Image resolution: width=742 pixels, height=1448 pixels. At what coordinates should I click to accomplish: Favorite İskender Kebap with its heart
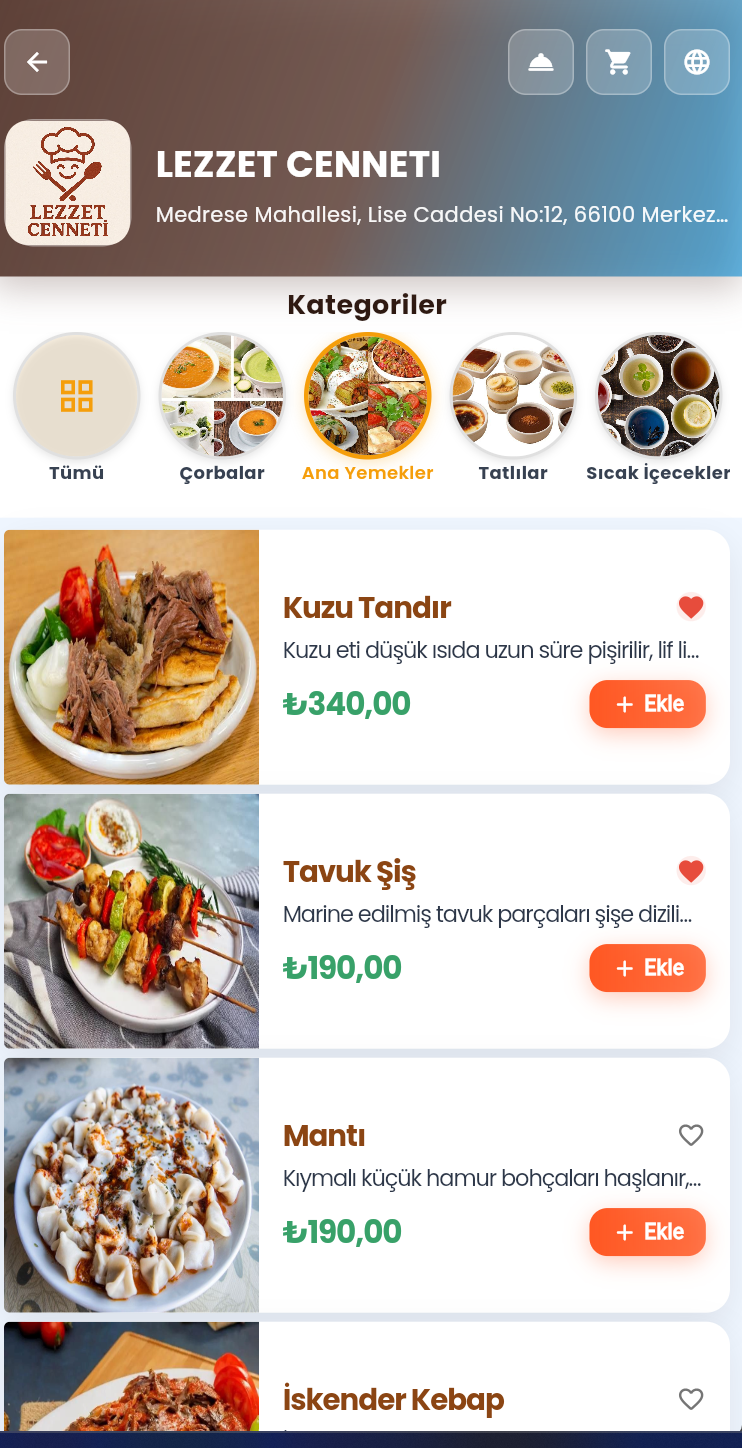click(690, 1399)
